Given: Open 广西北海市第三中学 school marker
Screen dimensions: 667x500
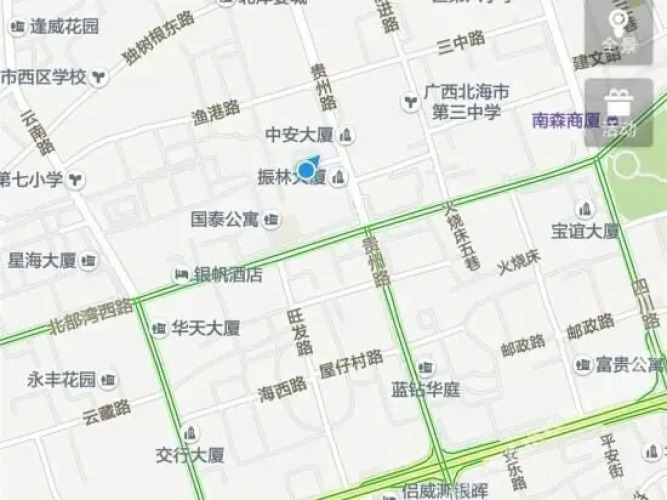Looking at the screenshot, I should click(x=410, y=101).
